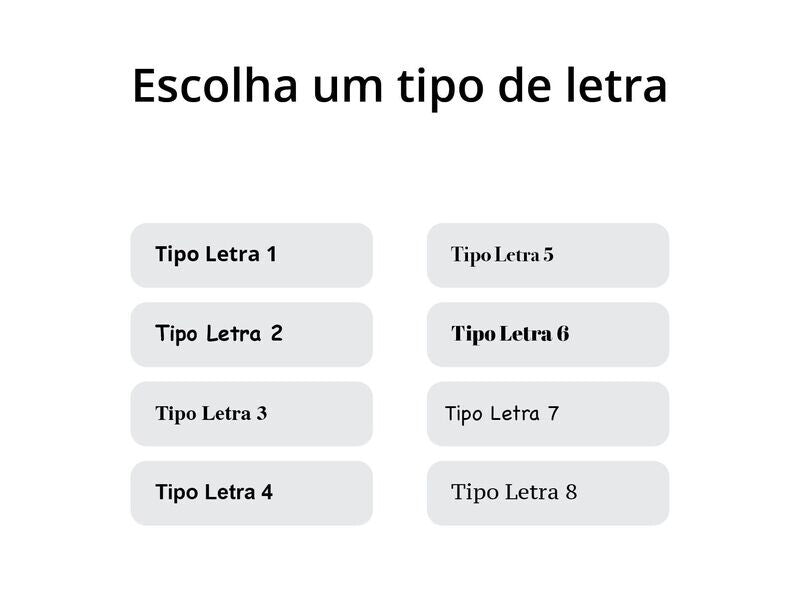Select Tipo Letra 8 font option
The height and width of the screenshot is (605, 800).
point(547,492)
